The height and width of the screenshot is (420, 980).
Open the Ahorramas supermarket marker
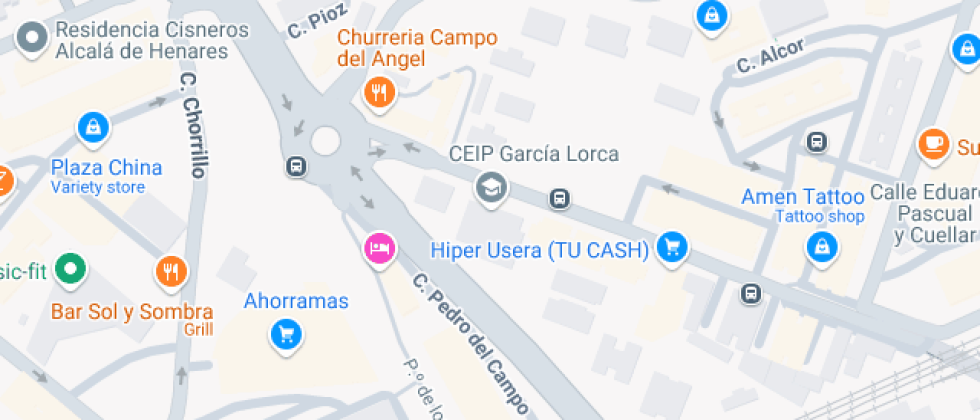[286, 336]
